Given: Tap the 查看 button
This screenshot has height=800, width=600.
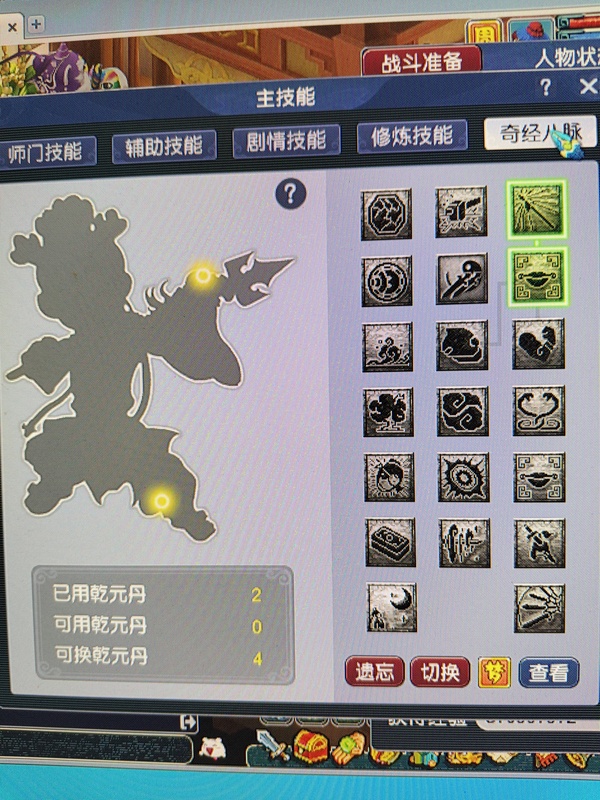Looking at the screenshot, I should coord(549,672).
